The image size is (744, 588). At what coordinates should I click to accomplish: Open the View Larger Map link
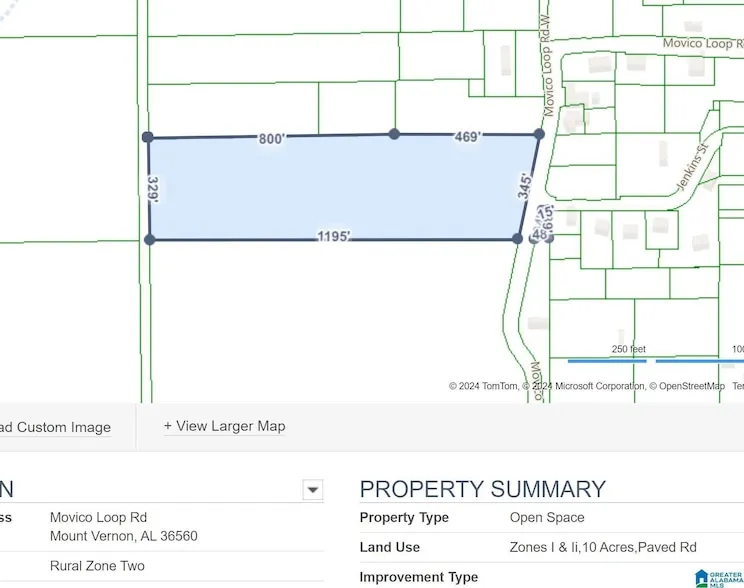(x=225, y=426)
